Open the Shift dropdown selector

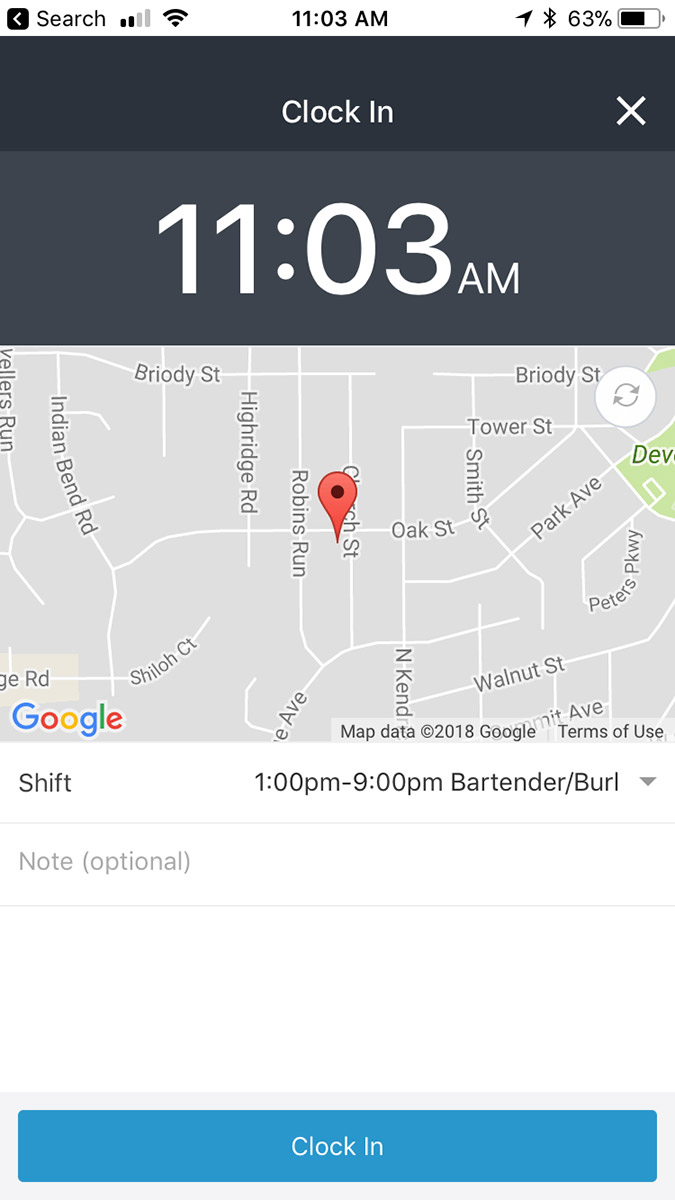(x=338, y=783)
